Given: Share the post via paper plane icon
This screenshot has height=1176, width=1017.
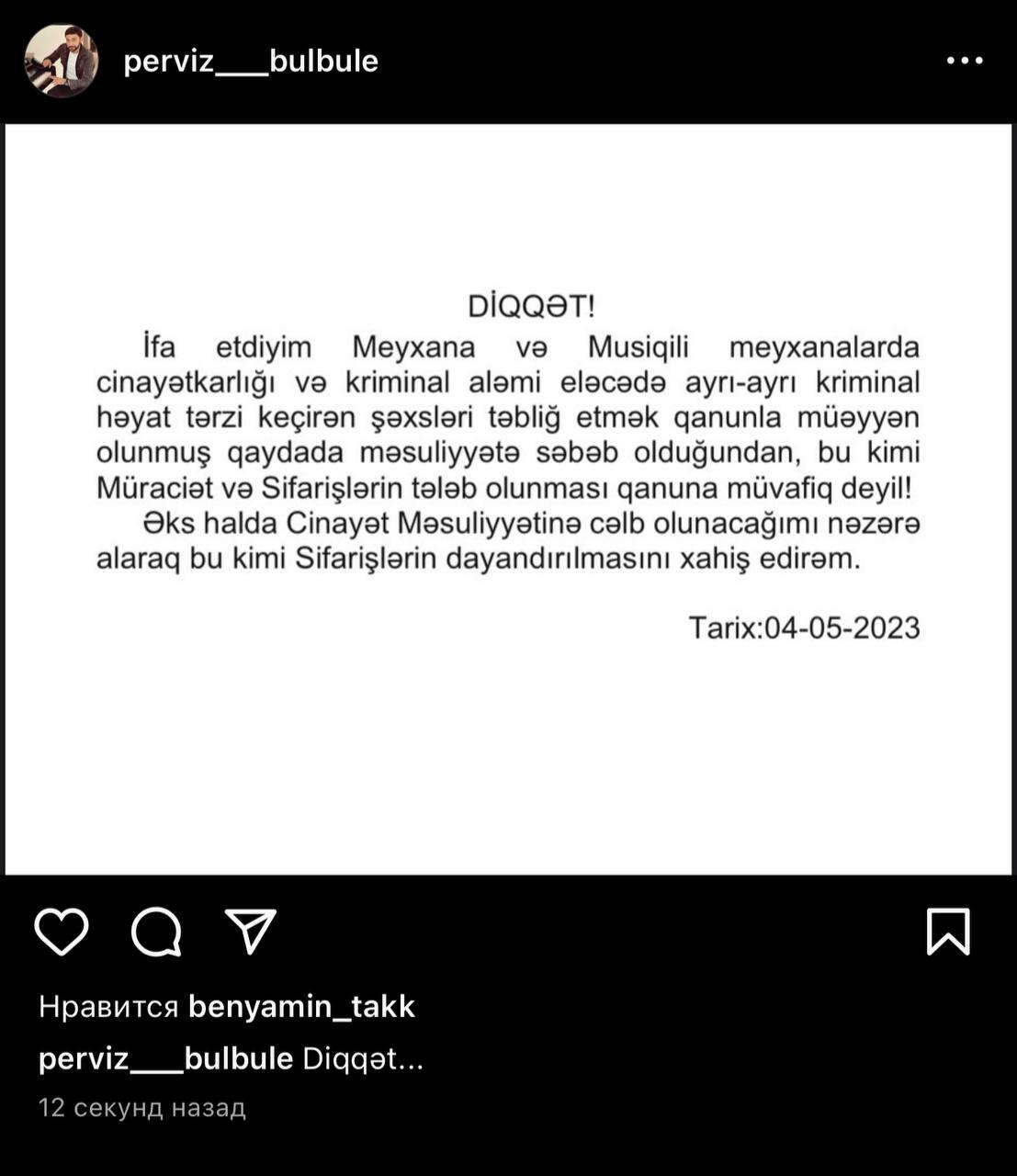Looking at the screenshot, I should click(250, 932).
